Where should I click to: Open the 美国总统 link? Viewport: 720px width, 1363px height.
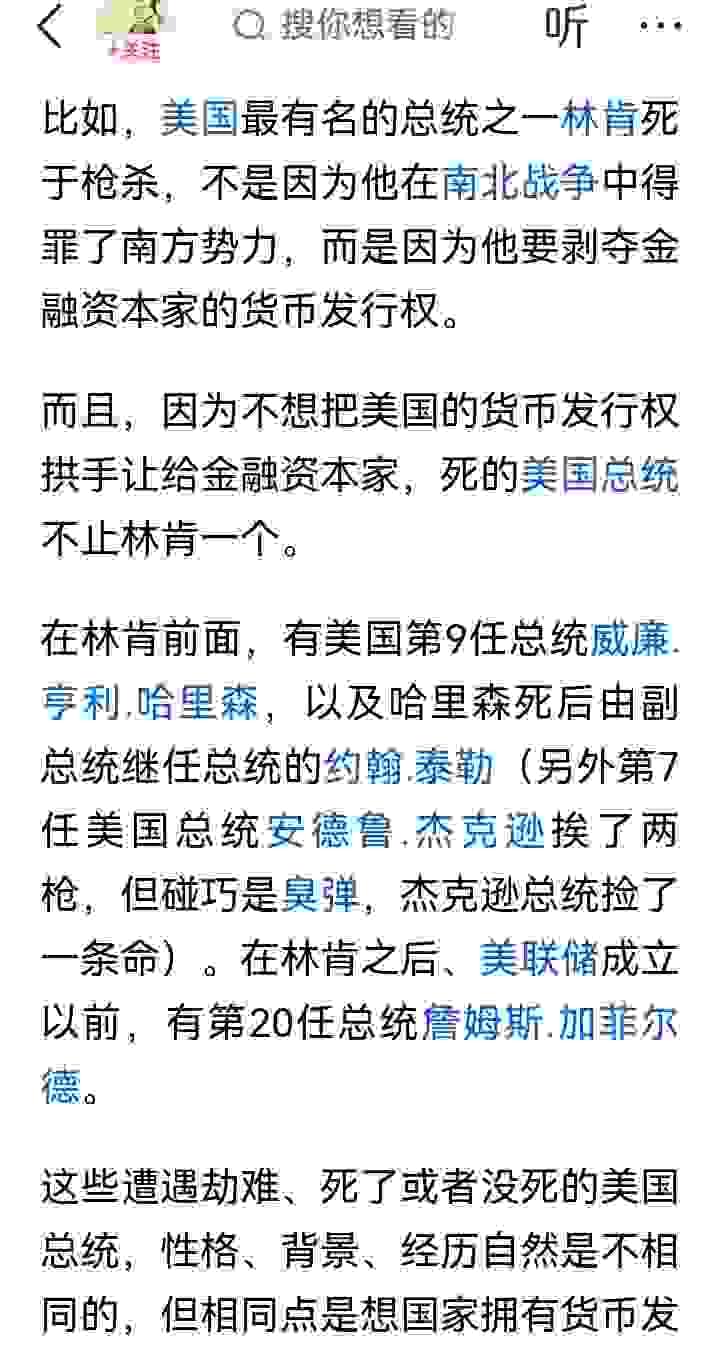pyautogui.click(x=599, y=478)
